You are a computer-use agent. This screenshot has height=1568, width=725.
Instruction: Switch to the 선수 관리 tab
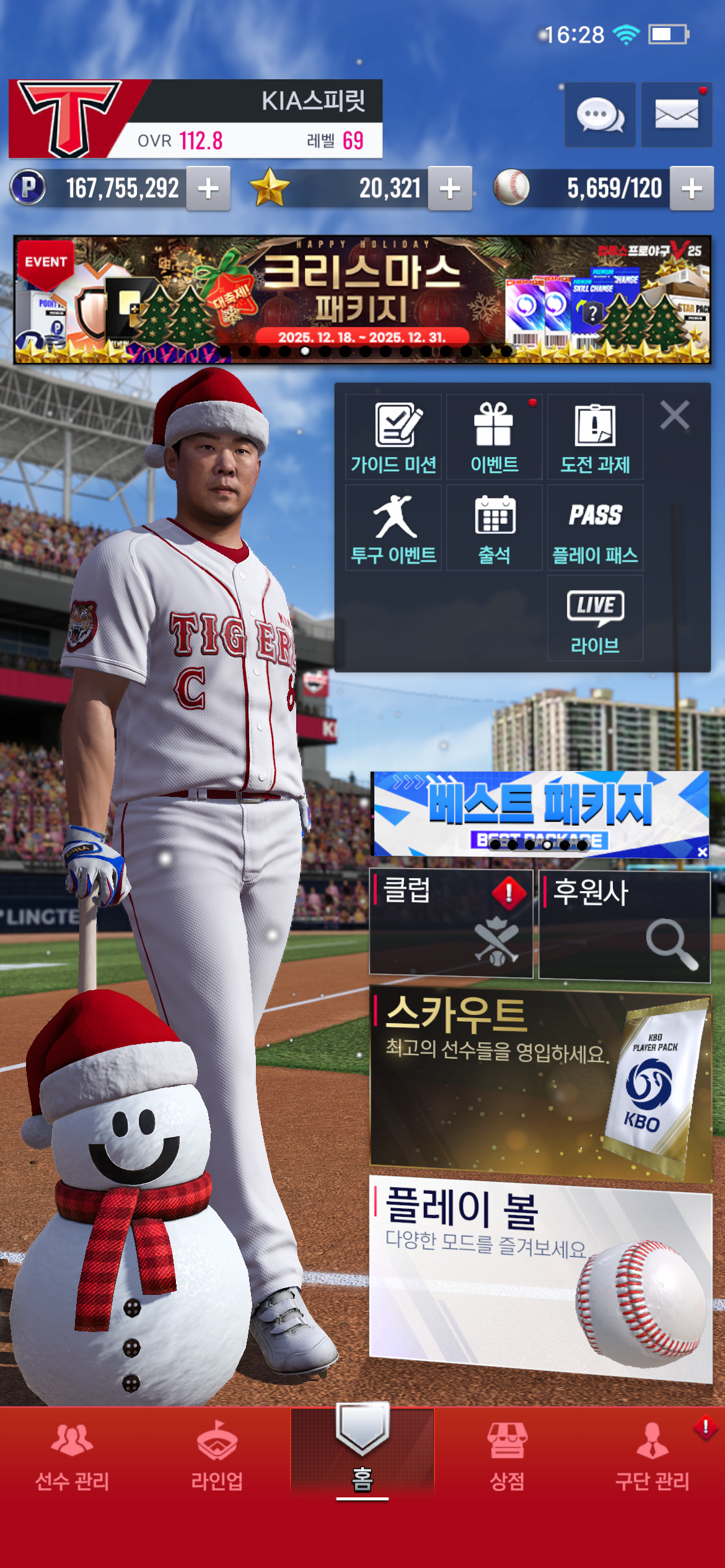72,1455
